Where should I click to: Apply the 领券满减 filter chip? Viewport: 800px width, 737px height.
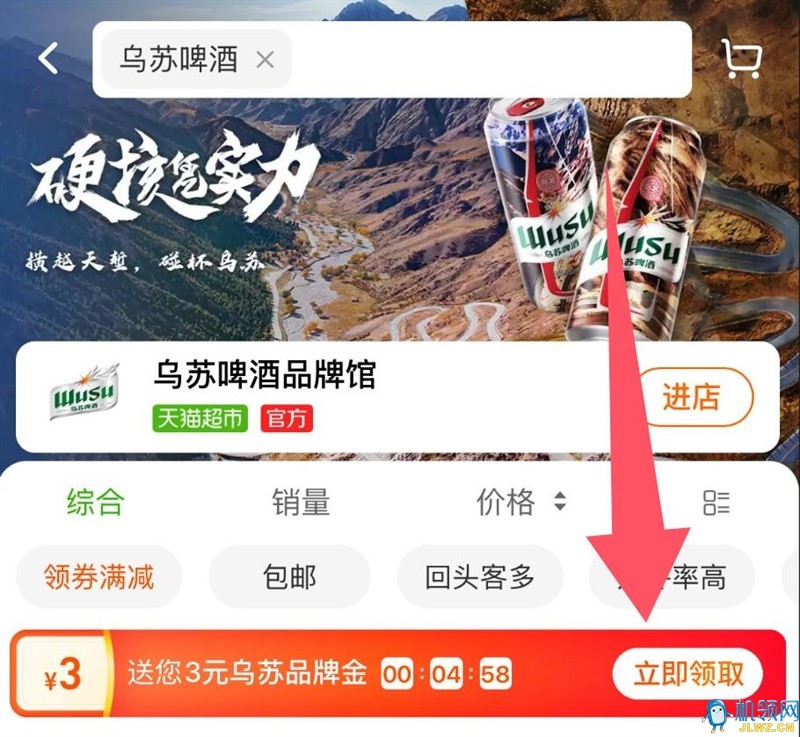(x=99, y=577)
